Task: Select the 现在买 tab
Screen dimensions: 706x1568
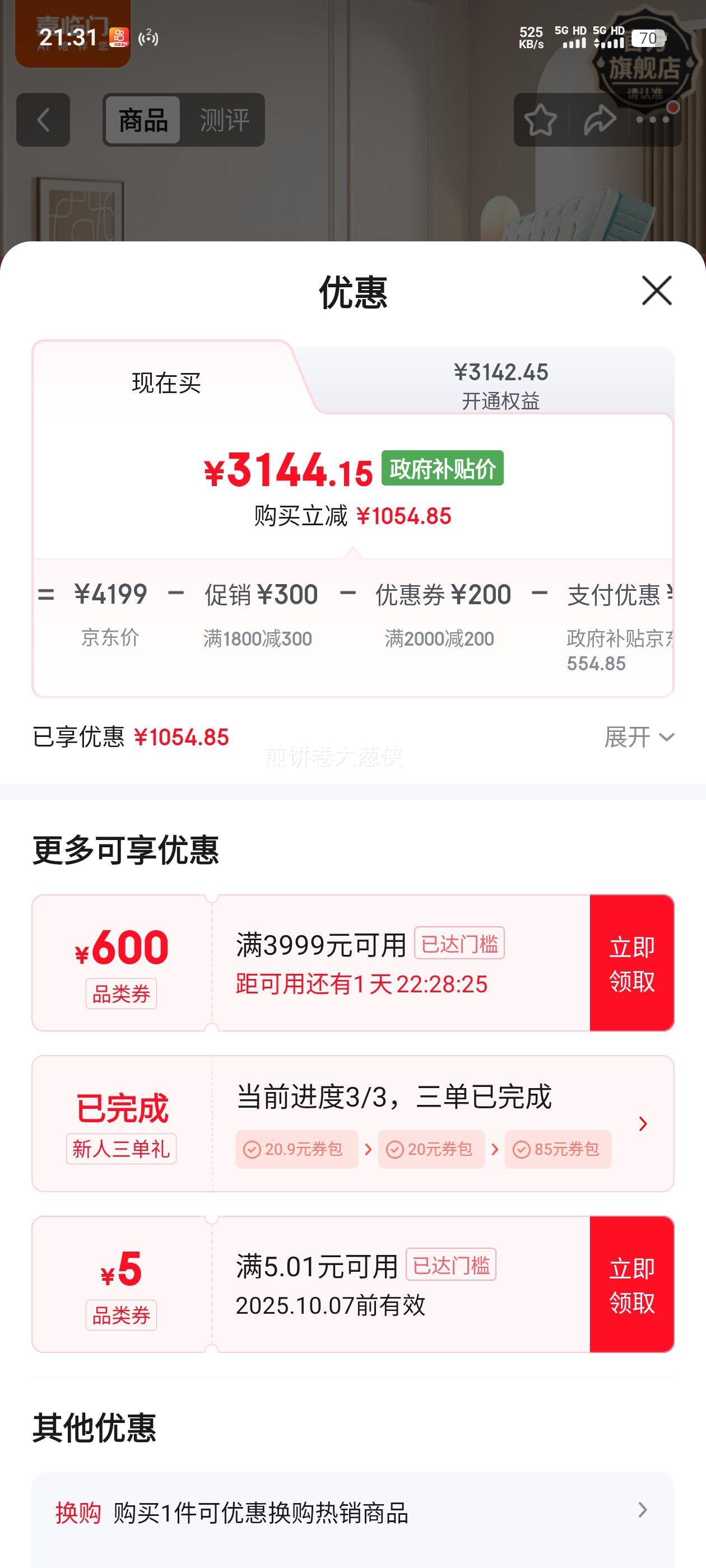Action: tap(166, 384)
